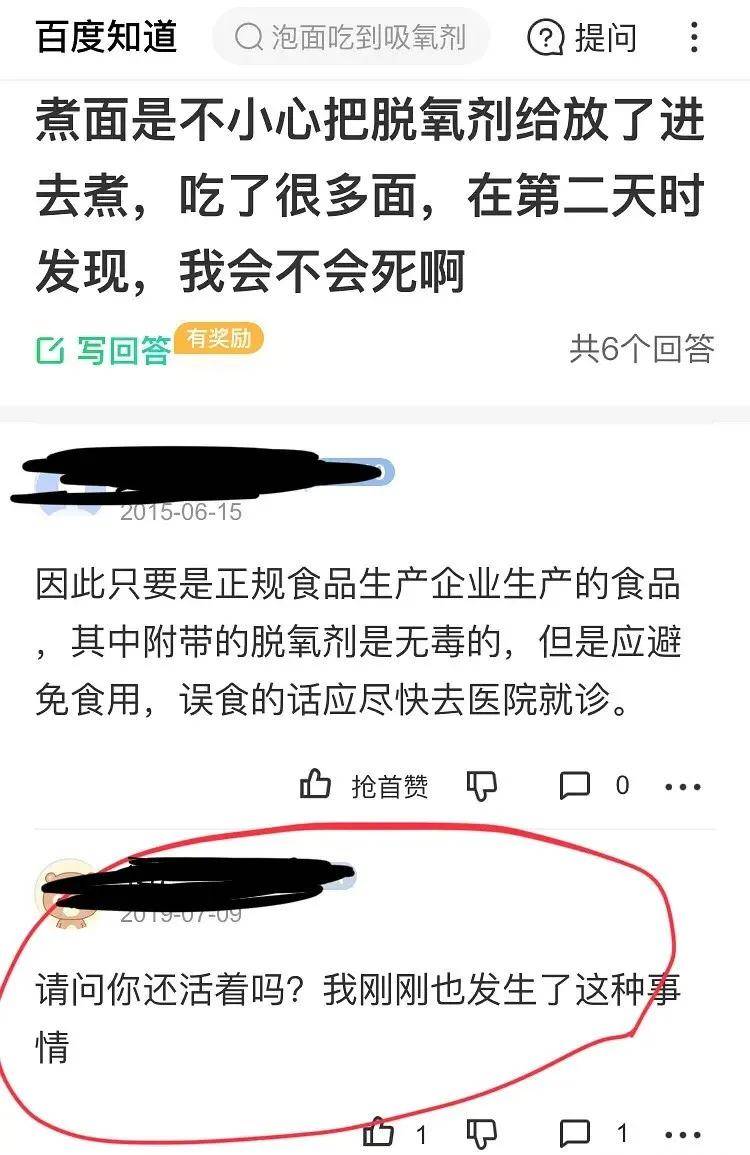Dislike the answer about 正规食品生产企业
This screenshot has width=750, height=1155.
[x=482, y=786]
